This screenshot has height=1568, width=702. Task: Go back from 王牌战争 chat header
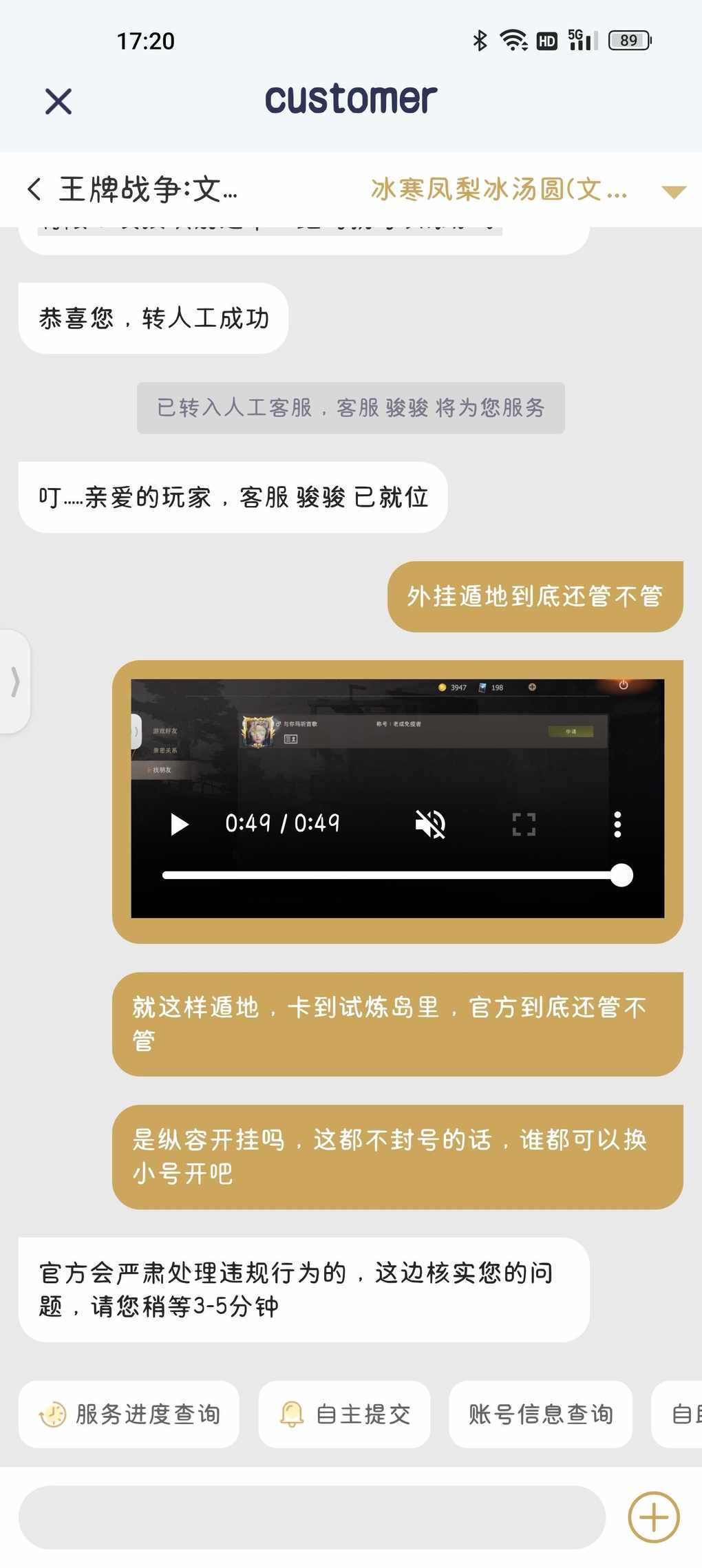pos(34,189)
